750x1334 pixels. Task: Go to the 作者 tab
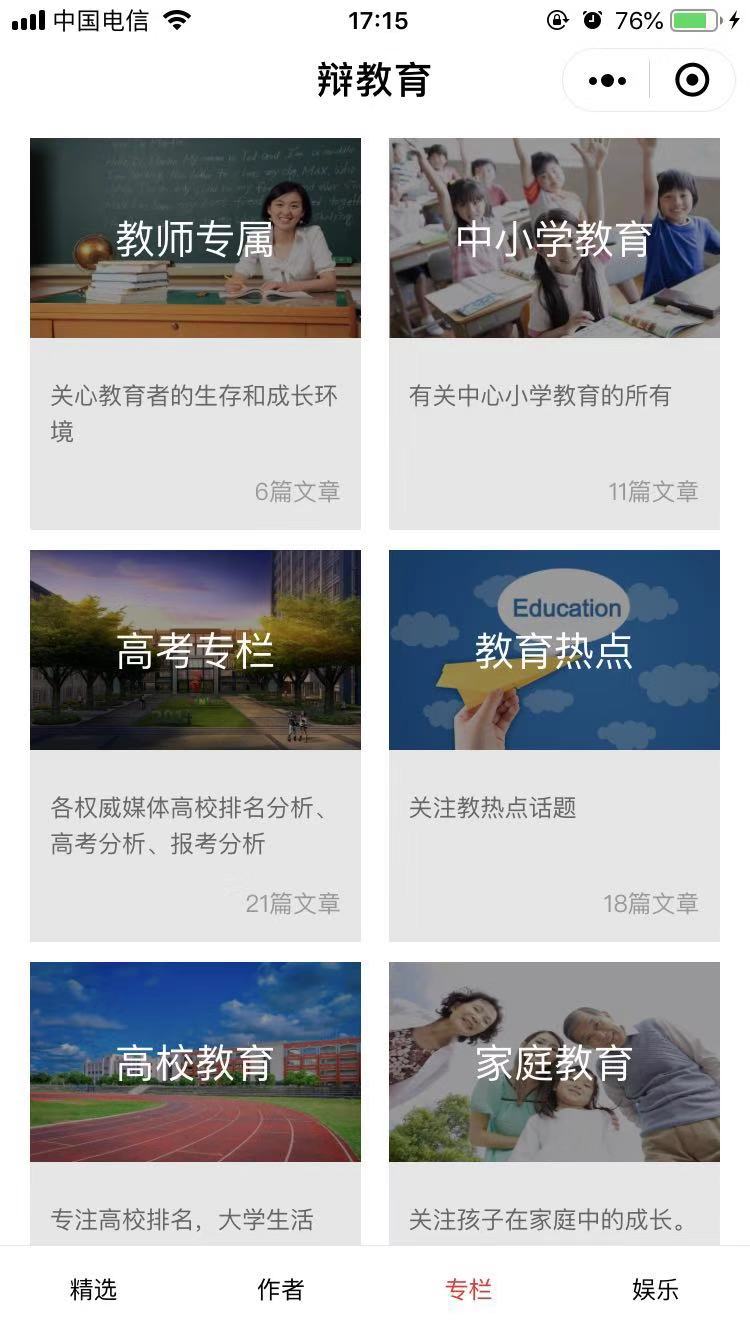click(x=281, y=1290)
